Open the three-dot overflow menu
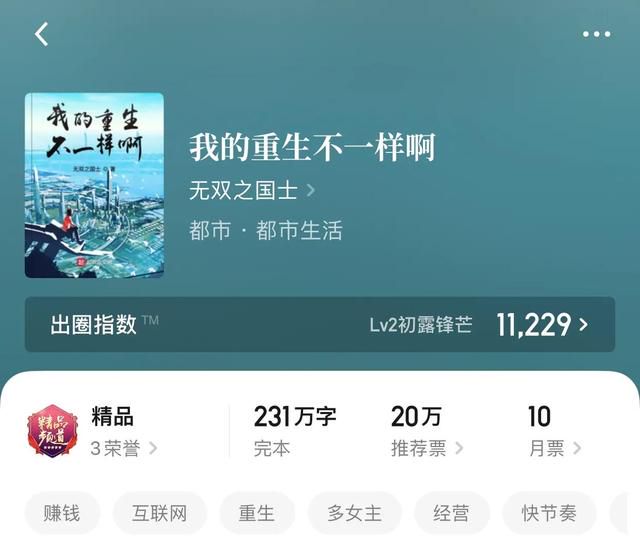 (596, 34)
